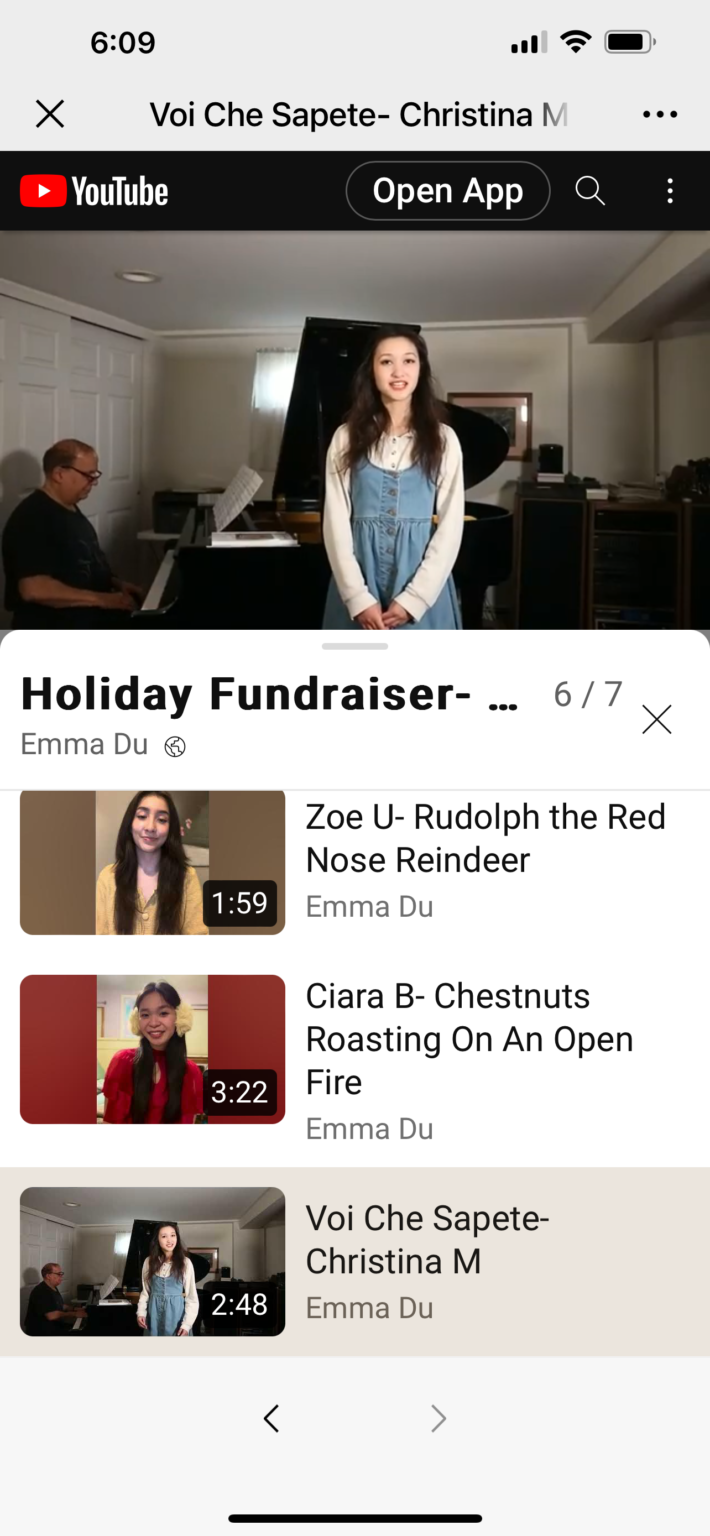Go to the YouTube home logo
Screen dimensions: 710x1536
(x=94, y=191)
